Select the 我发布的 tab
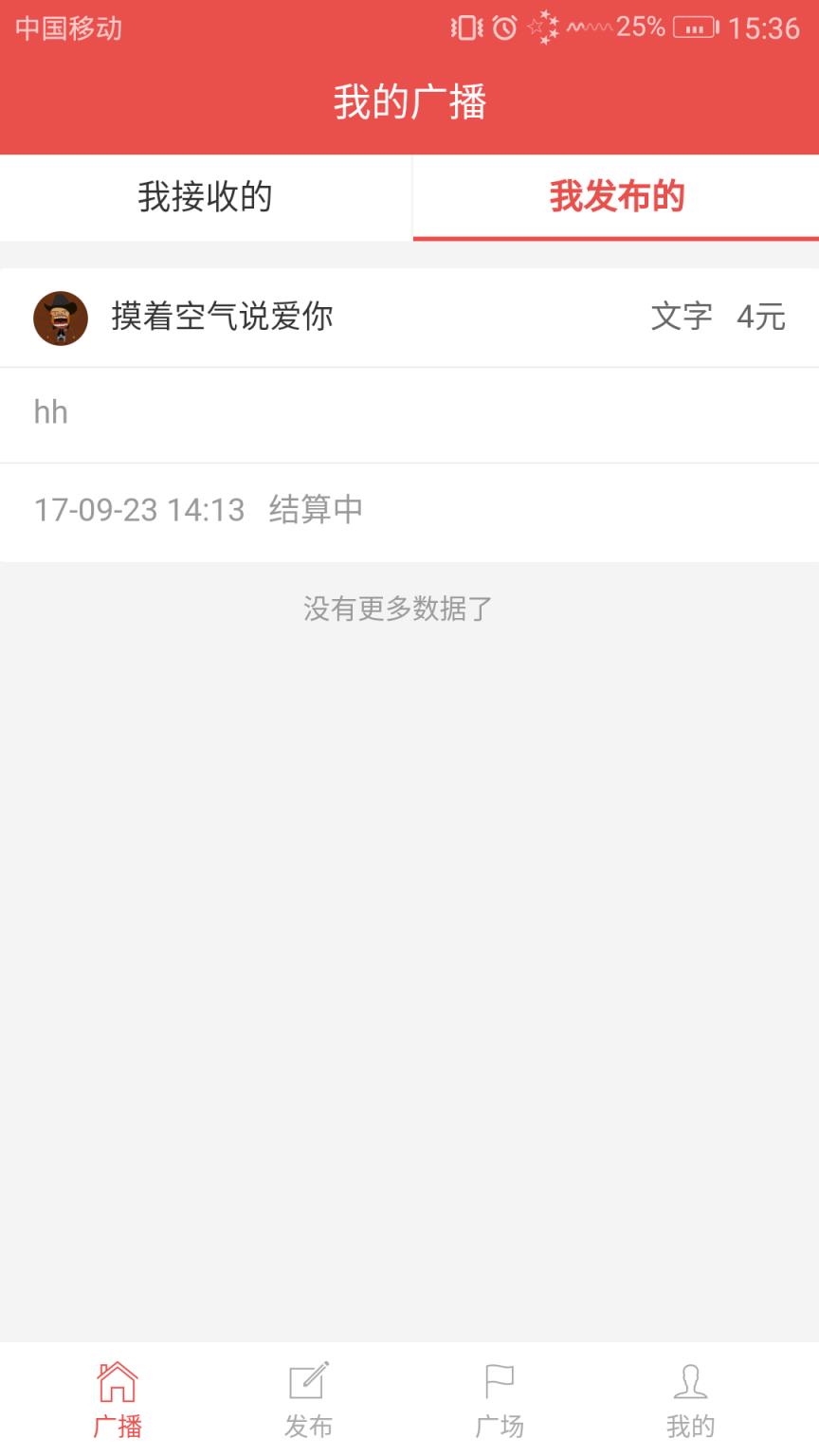This screenshot has height=1456, width=819. 614,198
